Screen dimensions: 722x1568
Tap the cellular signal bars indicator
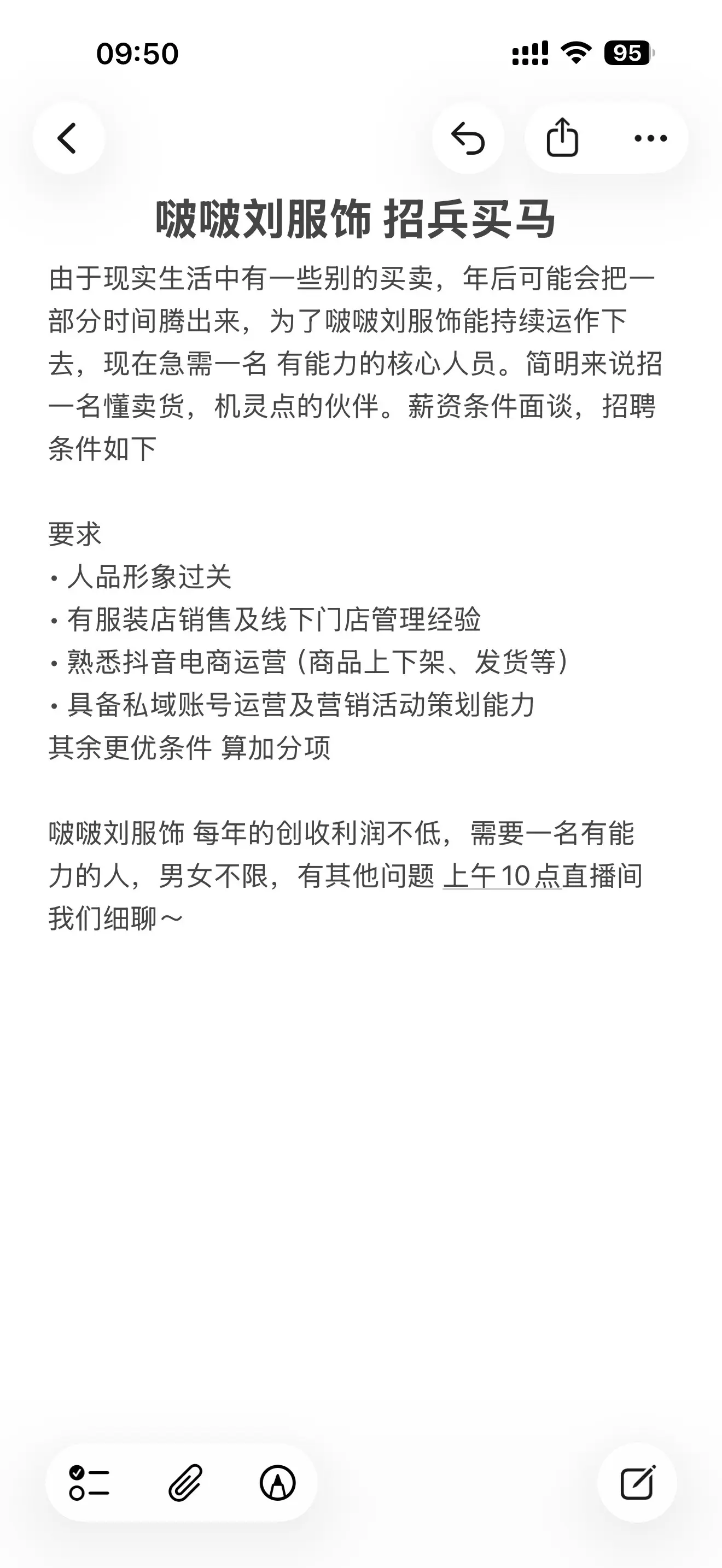(529, 54)
